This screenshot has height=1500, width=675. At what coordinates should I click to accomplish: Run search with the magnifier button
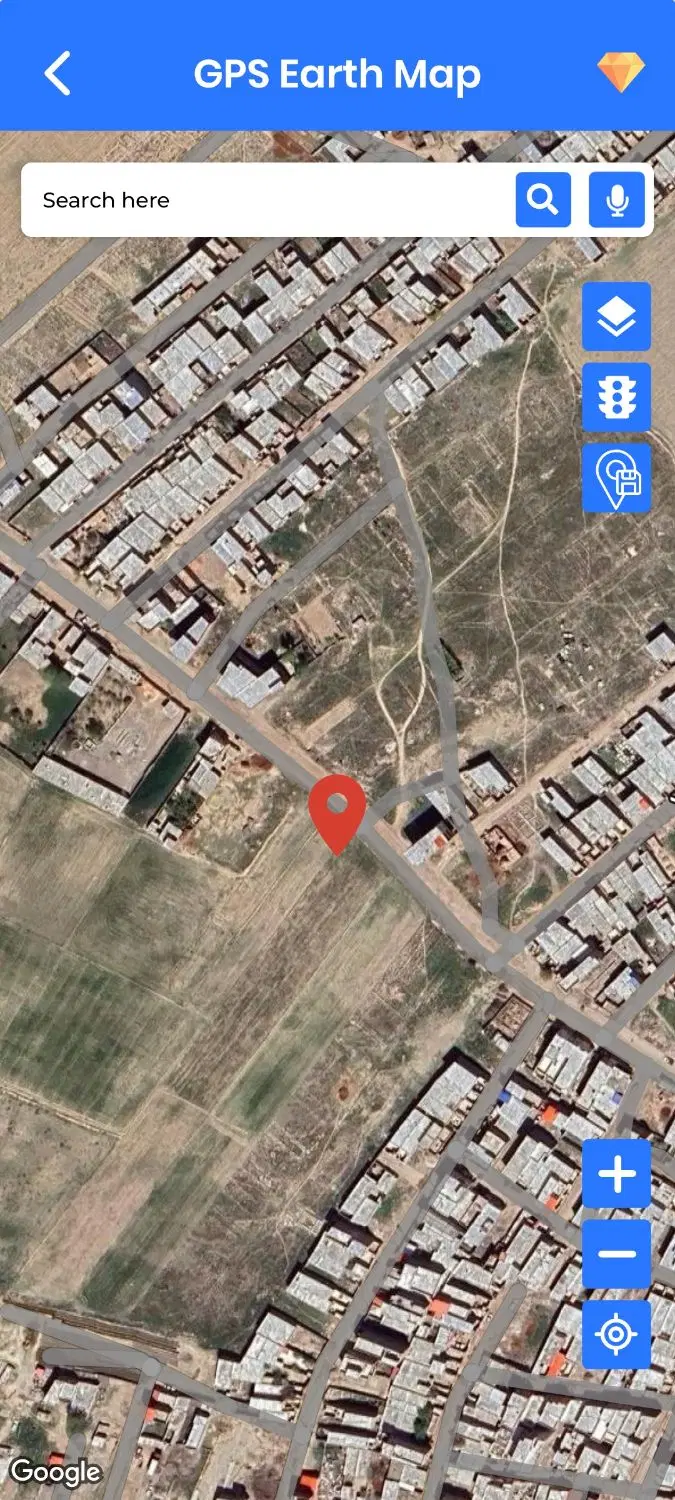tap(543, 200)
